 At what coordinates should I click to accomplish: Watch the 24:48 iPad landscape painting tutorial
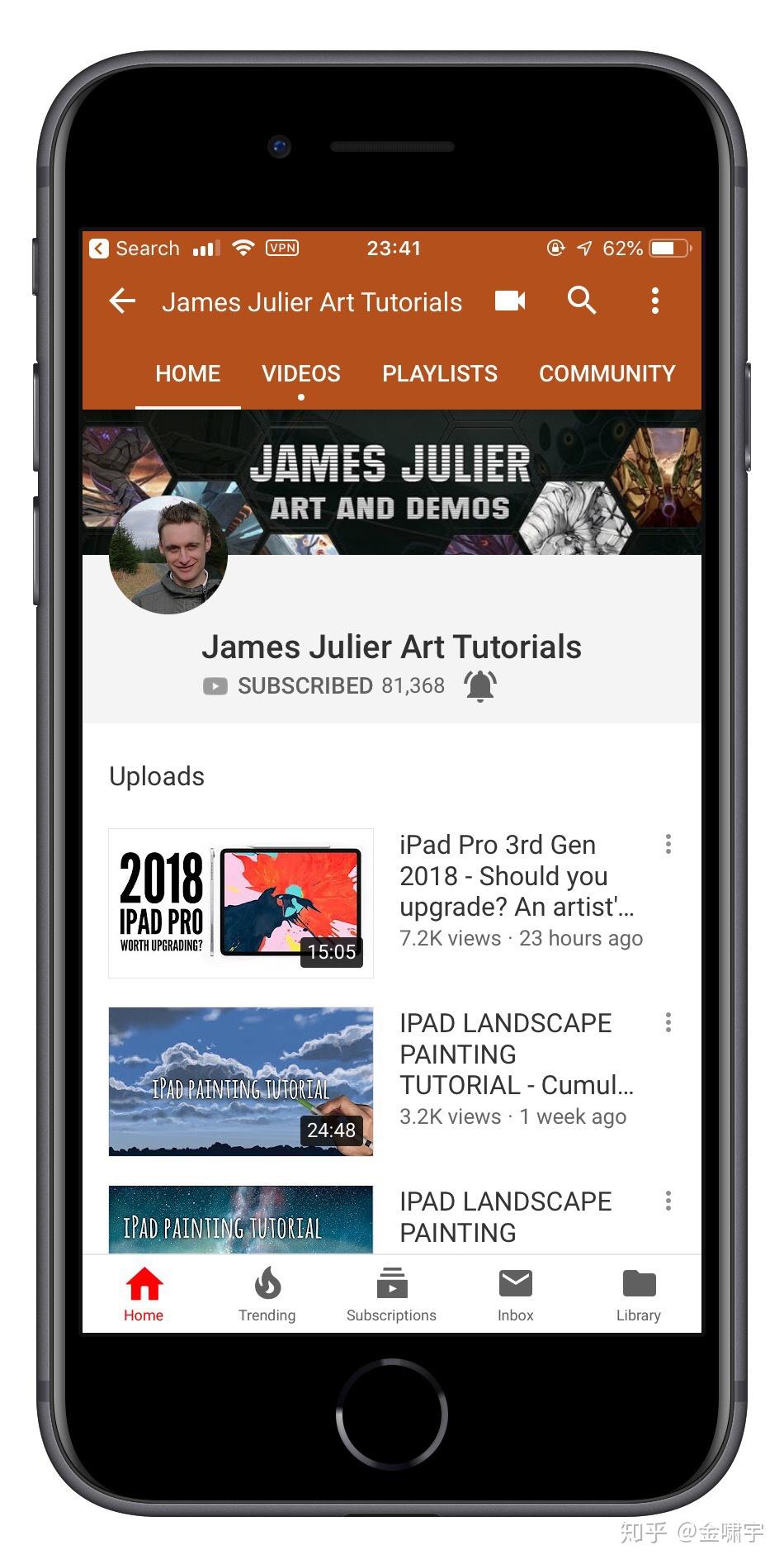(241, 1082)
